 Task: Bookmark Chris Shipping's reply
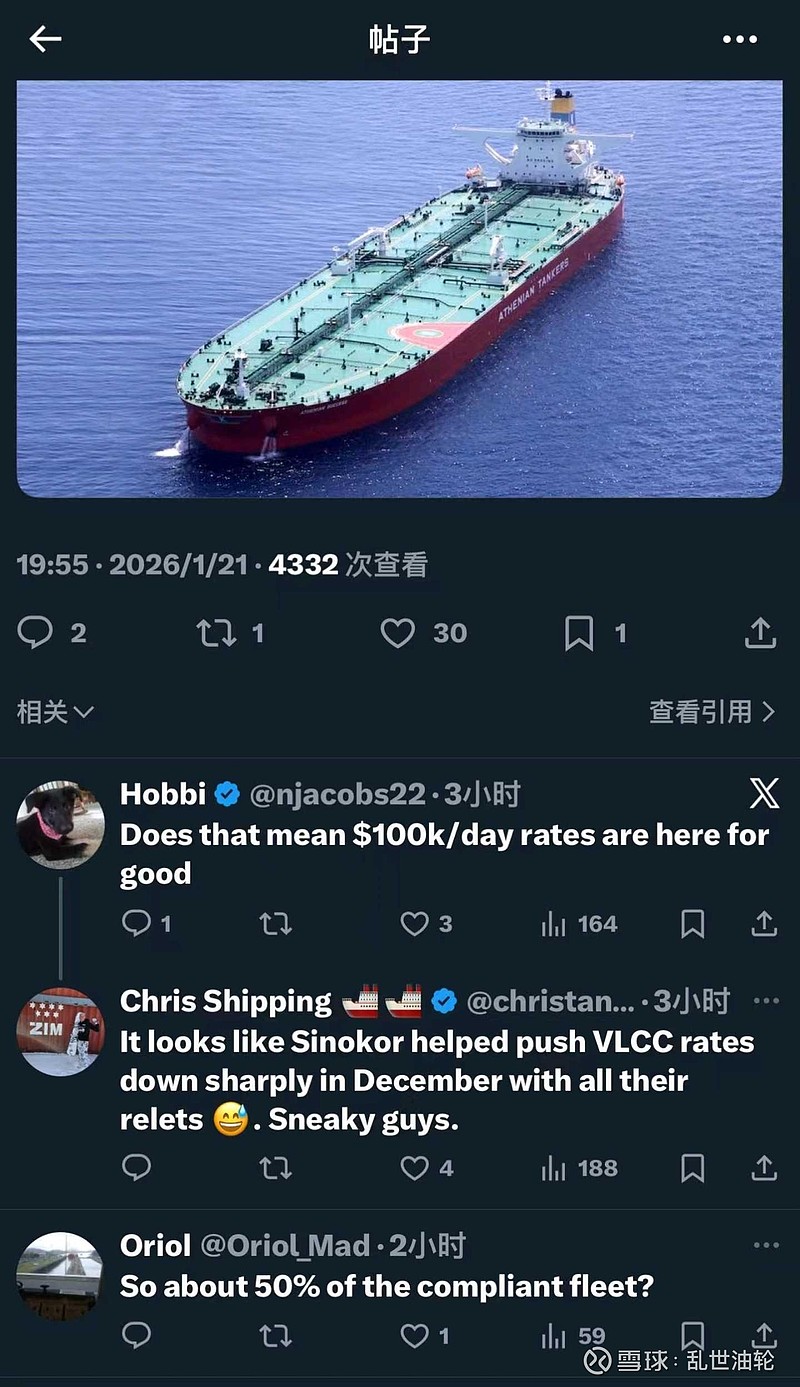click(693, 1168)
